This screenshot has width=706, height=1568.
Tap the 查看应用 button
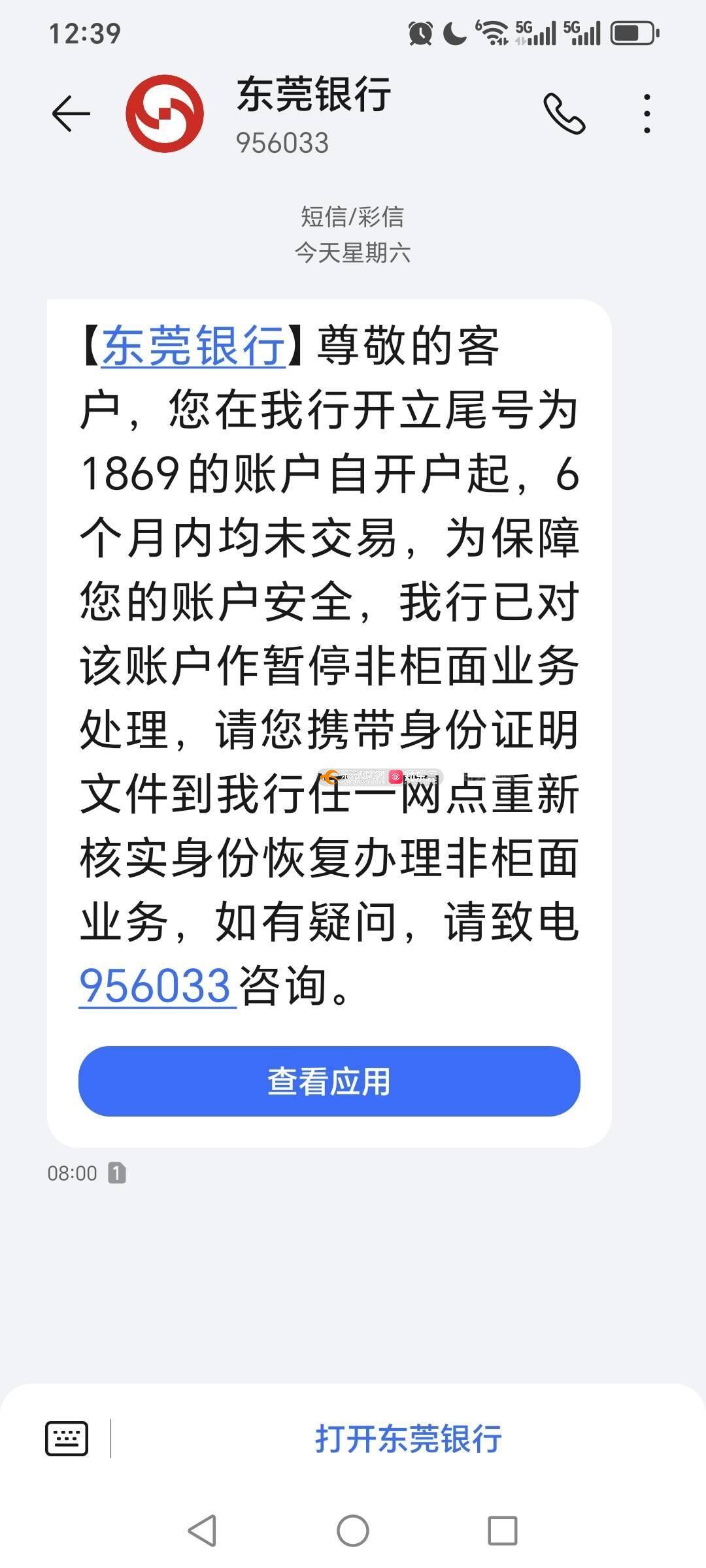click(x=329, y=1081)
